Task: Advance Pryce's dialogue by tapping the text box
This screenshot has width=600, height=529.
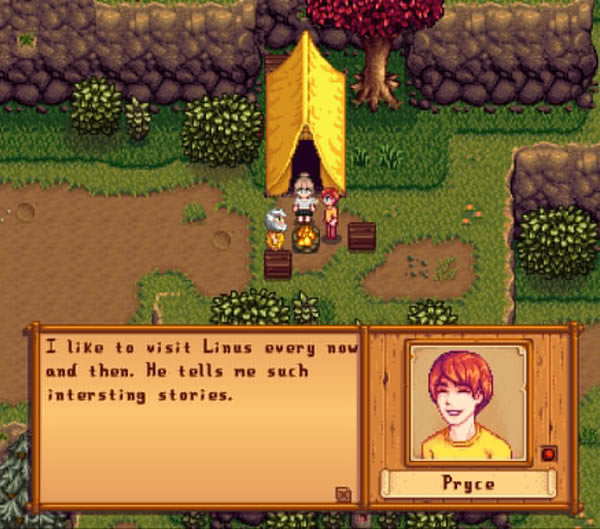Action: click(195, 420)
